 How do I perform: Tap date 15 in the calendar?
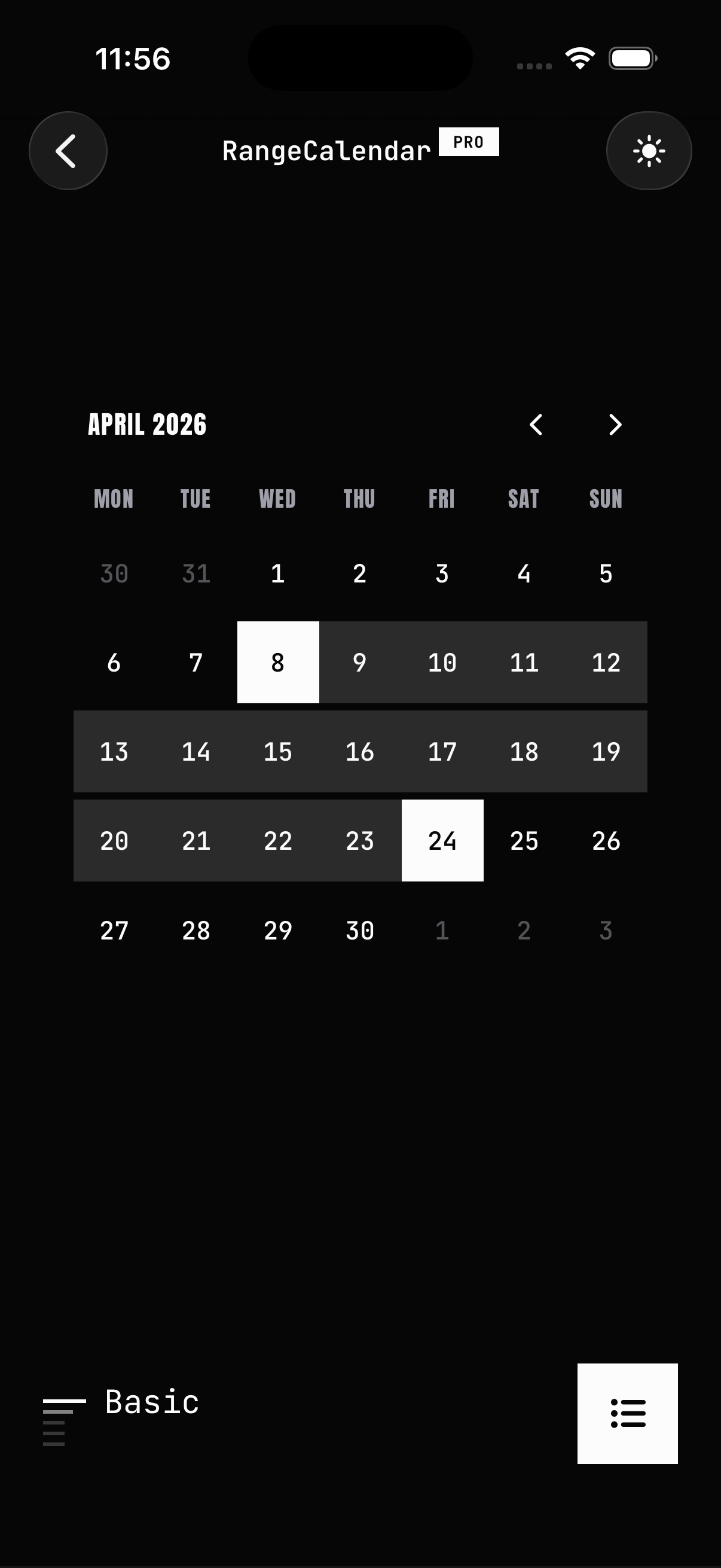click(278, 752)
